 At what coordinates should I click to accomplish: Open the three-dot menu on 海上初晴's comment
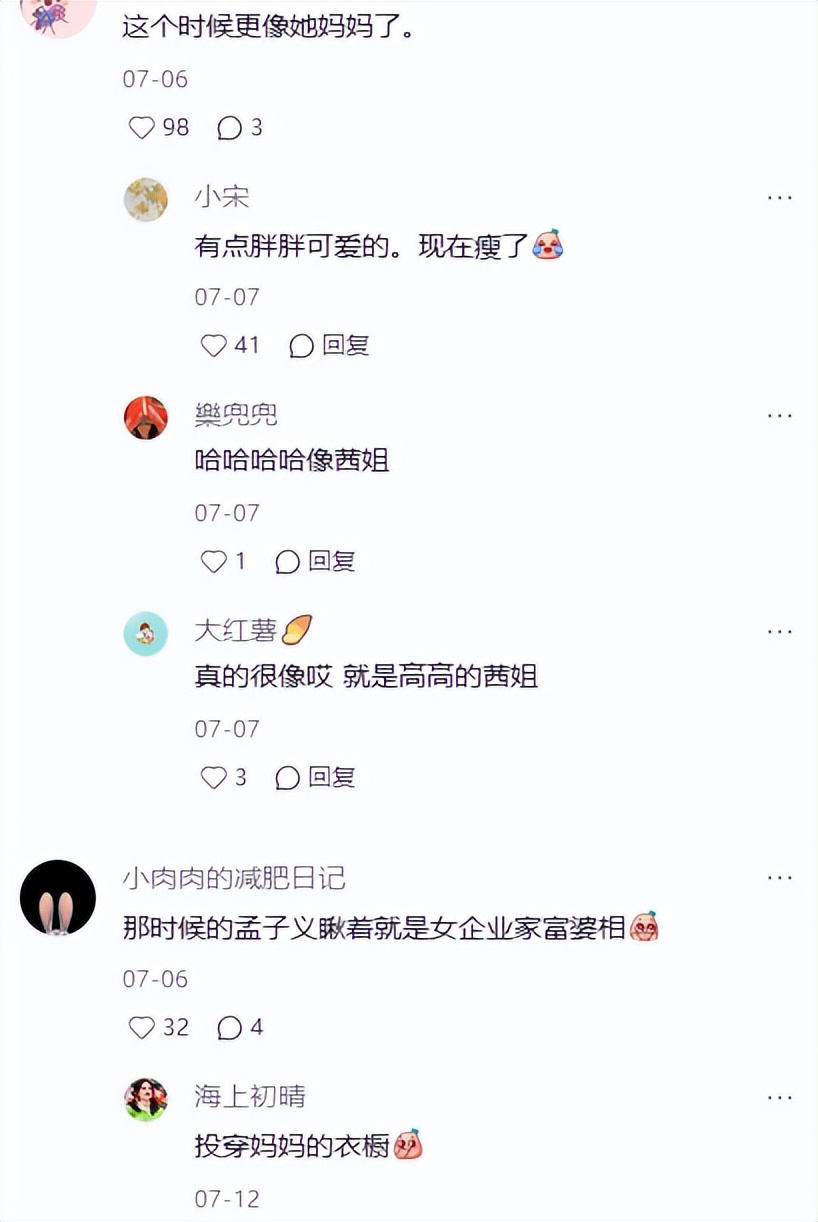pos(779,1096)
